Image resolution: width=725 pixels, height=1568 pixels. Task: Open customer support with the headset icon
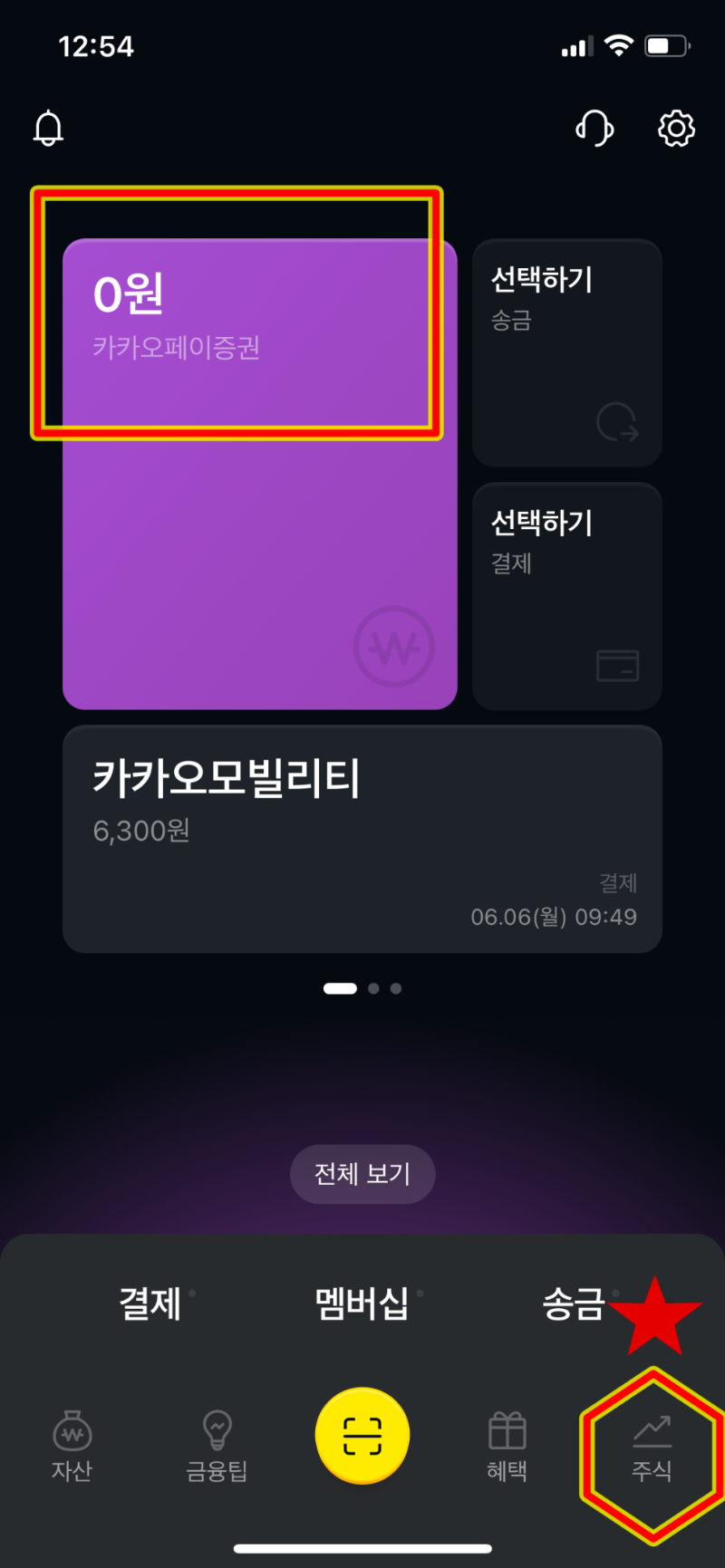click(x=594, y=129)
